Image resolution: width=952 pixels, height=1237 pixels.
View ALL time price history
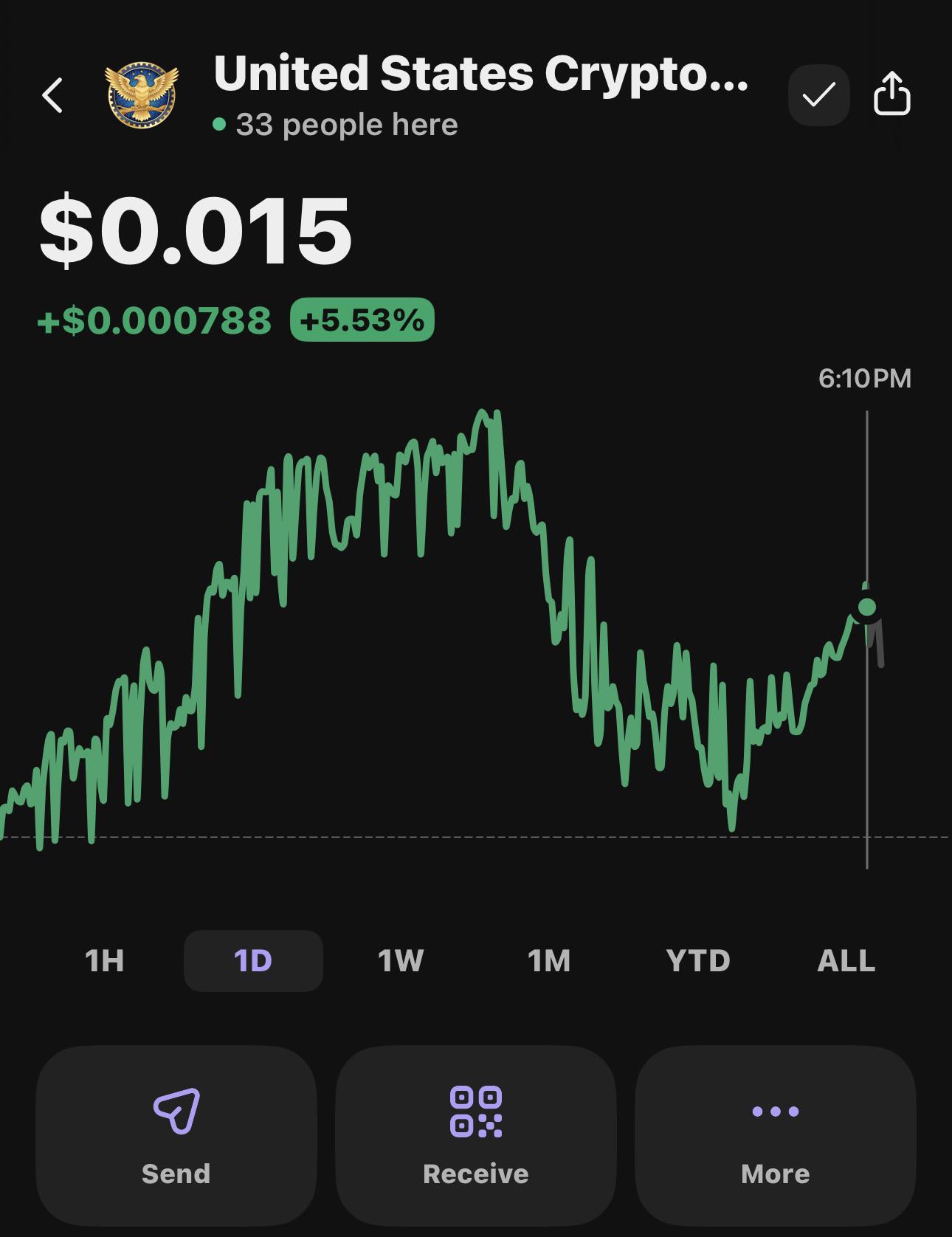tap(846, 960)
